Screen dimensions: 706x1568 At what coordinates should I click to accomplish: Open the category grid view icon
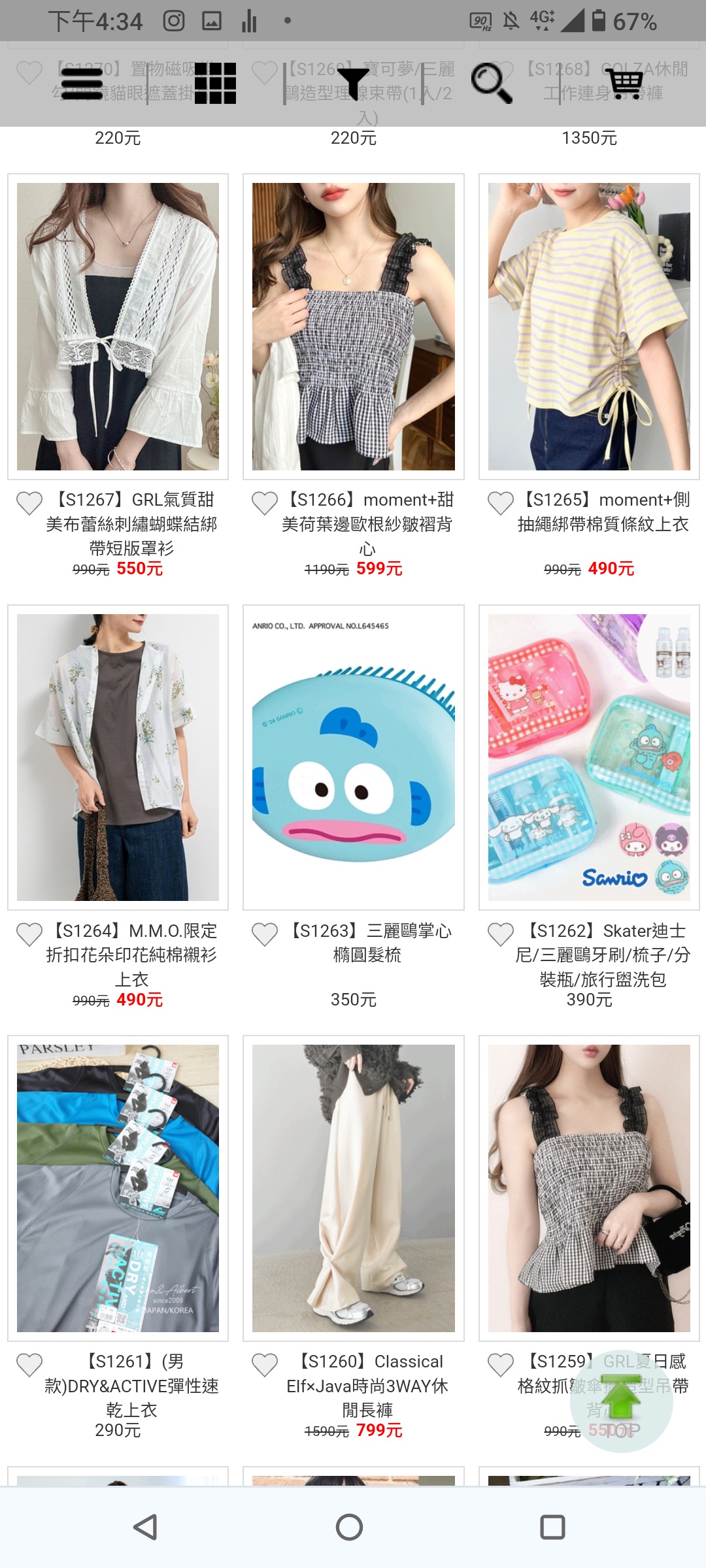[x=215, y=84]
